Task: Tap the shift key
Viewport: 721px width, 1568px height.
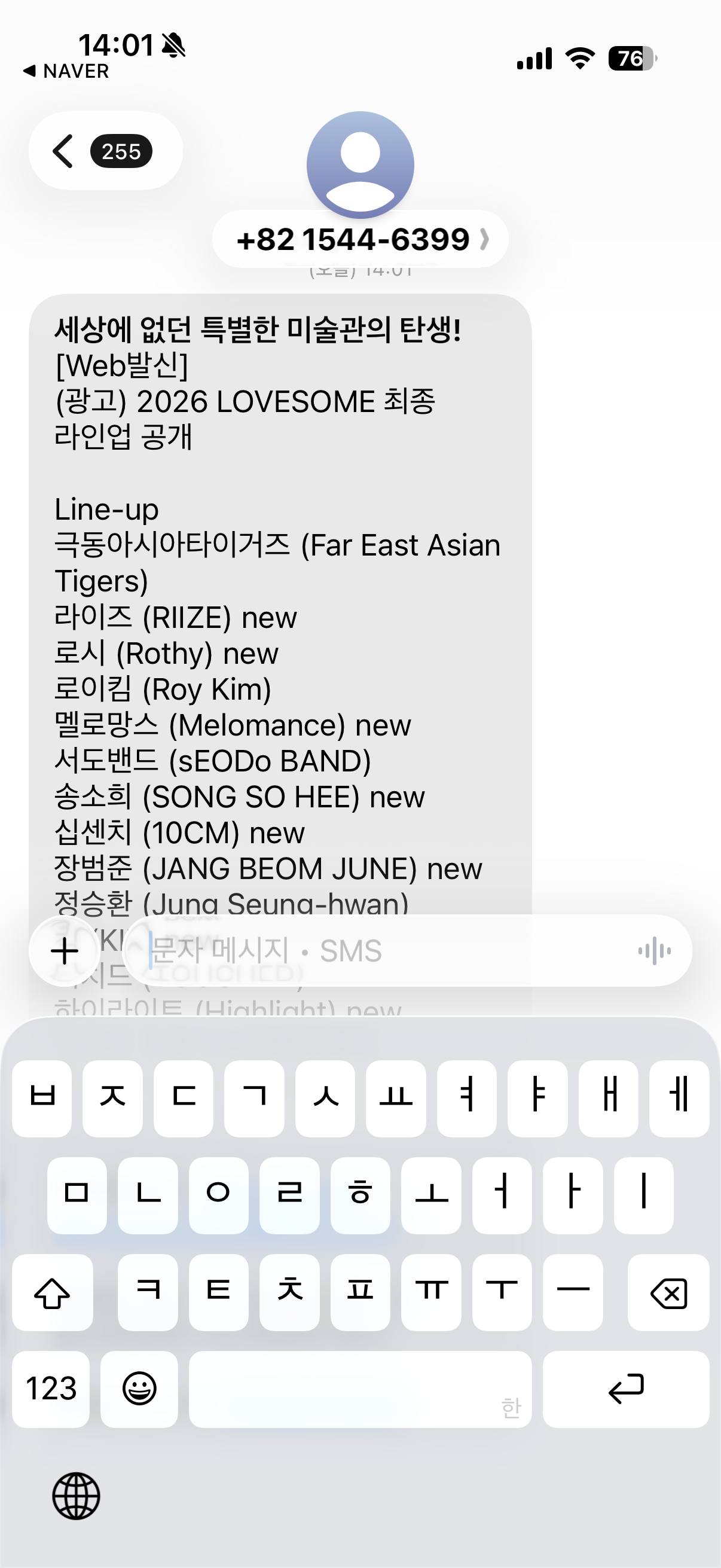Action: (x=53, y=1292)
